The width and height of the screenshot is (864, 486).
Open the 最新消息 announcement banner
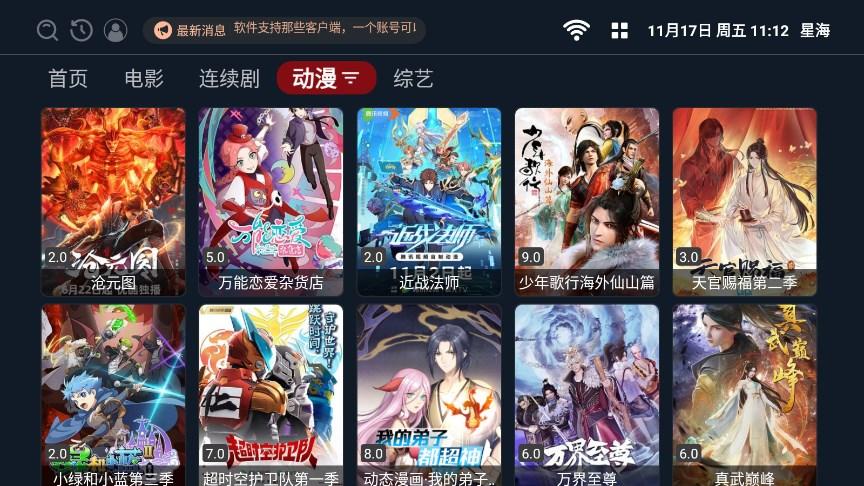284,30
